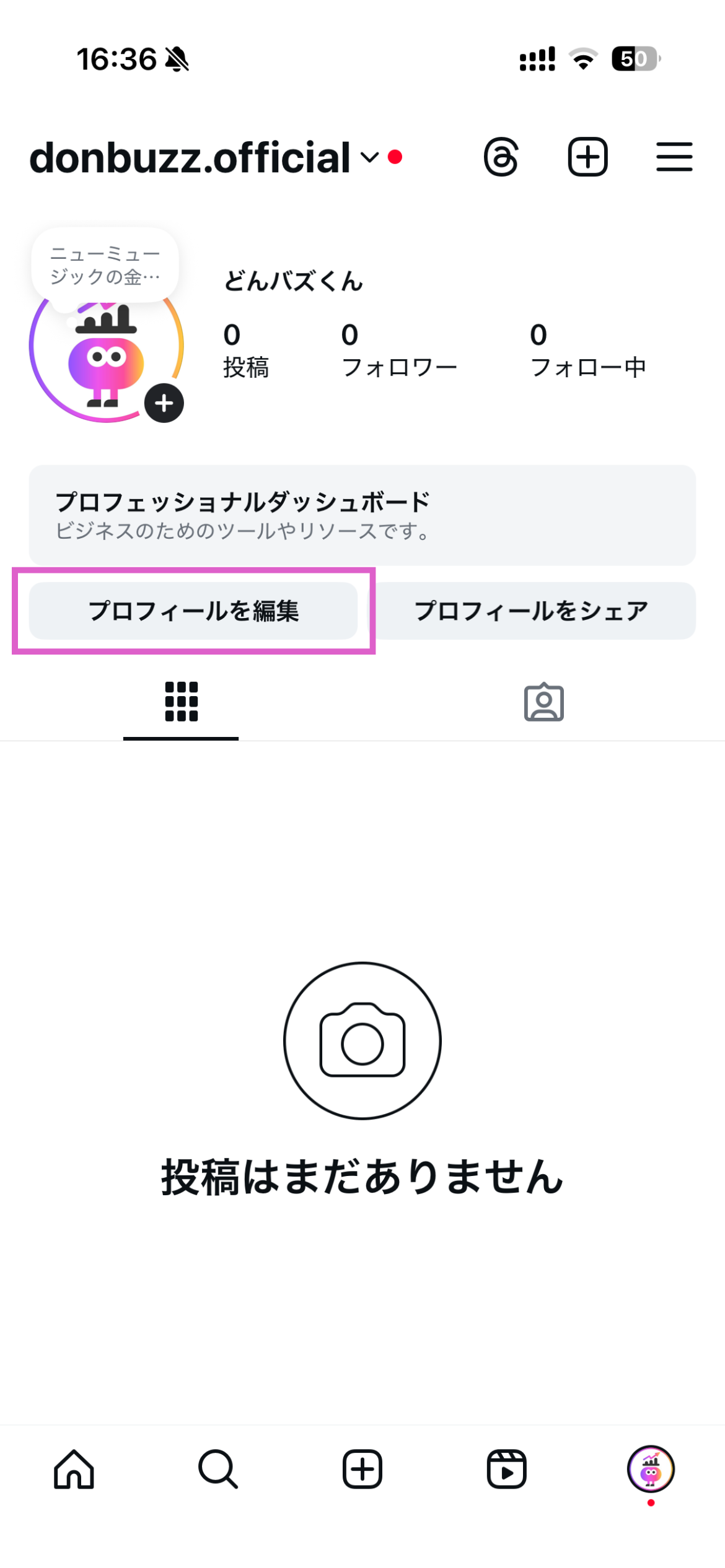This screenshot has width=725, height=1568.
Task: Open the Search icon in bottom bar
Action: click(x=218, y=1469)
